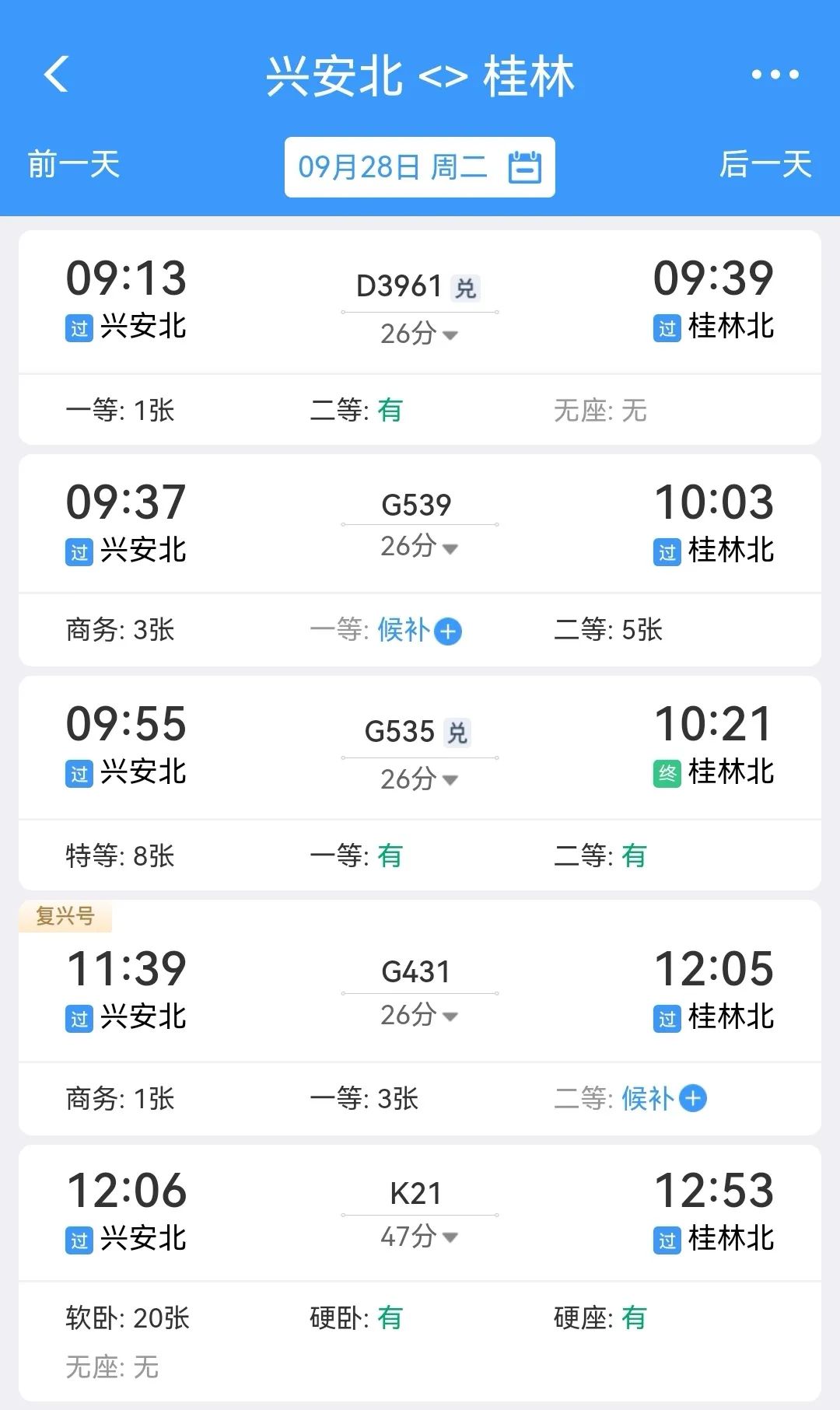Expand the stops list for G535

[x=419, y=779]
